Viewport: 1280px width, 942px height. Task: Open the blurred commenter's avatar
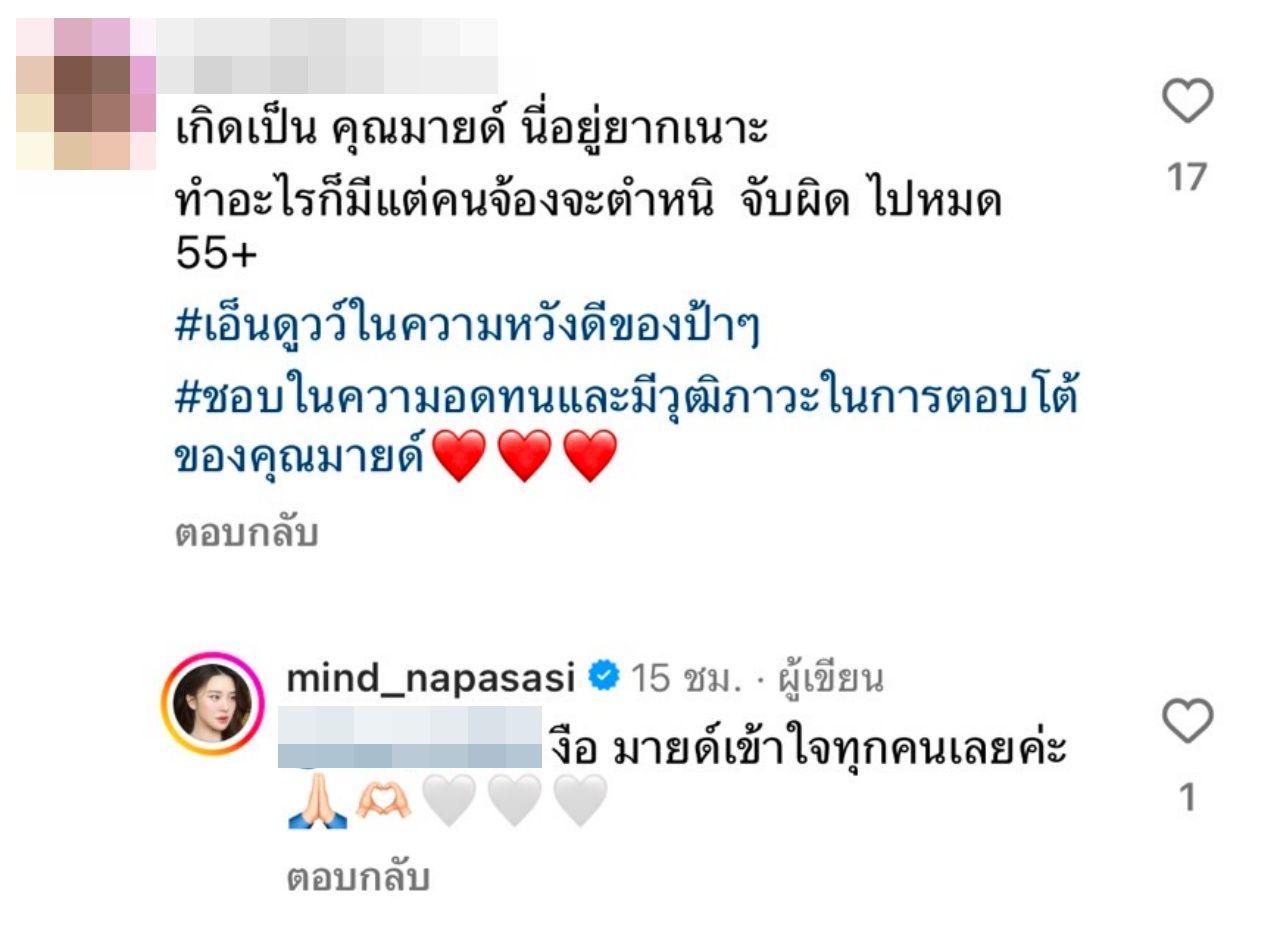click(x=87, y=93)
